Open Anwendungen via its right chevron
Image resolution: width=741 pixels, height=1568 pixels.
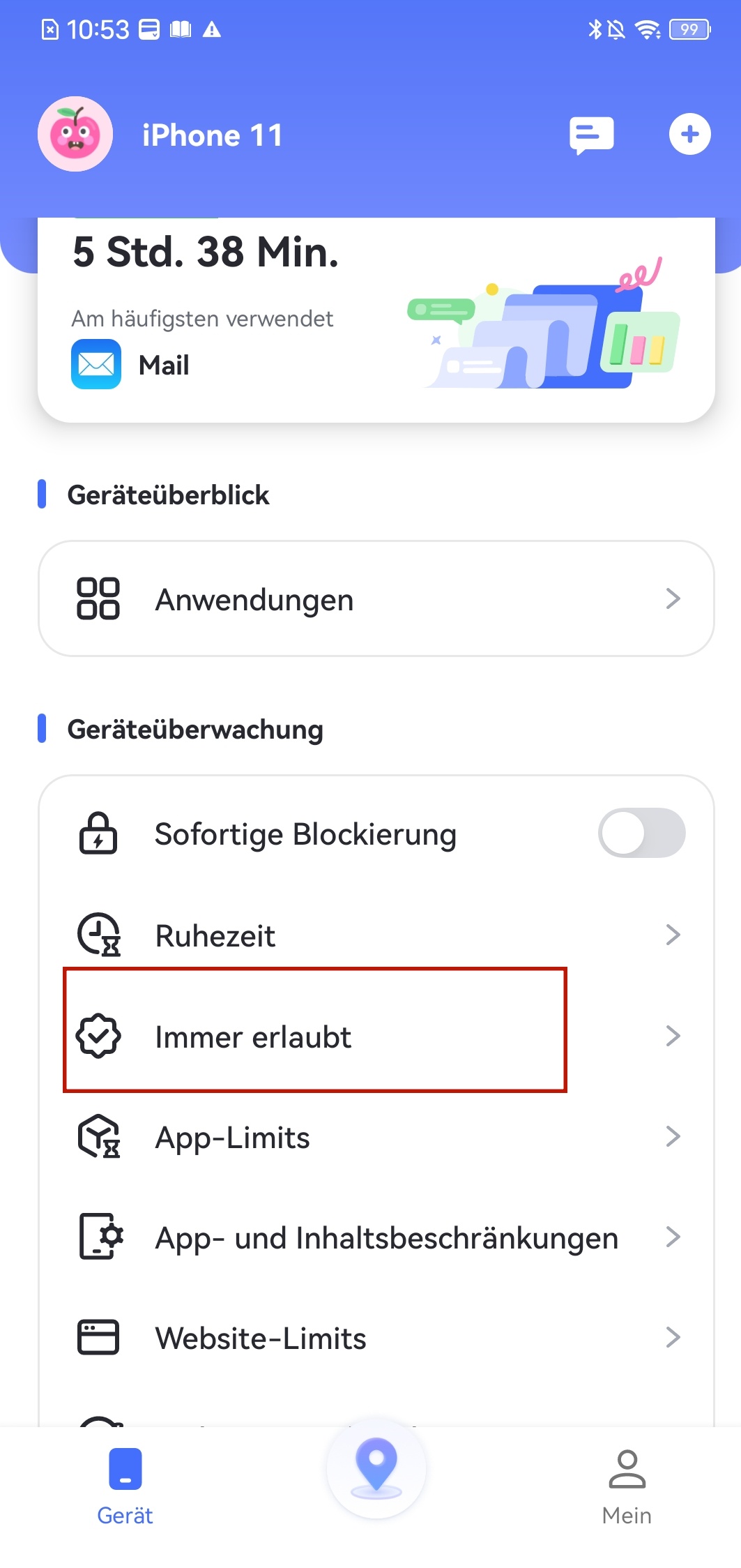point(673,598)
